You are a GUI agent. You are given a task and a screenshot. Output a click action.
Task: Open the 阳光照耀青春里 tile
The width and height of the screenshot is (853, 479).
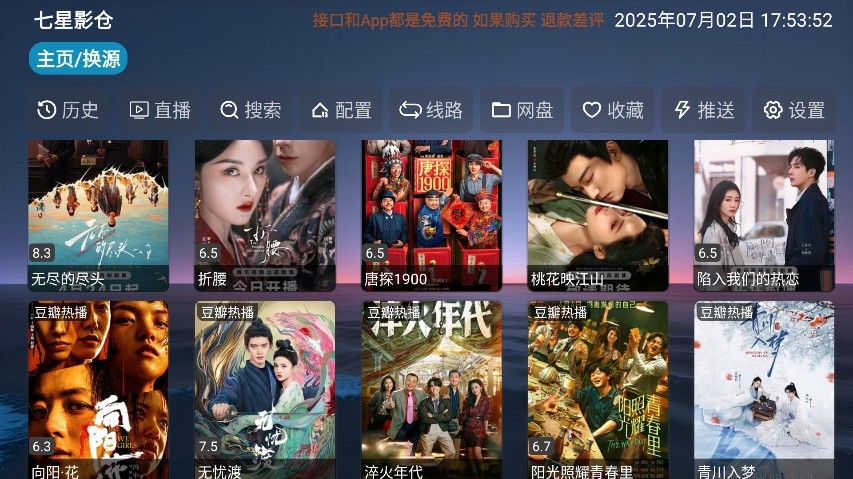(597, 390)
